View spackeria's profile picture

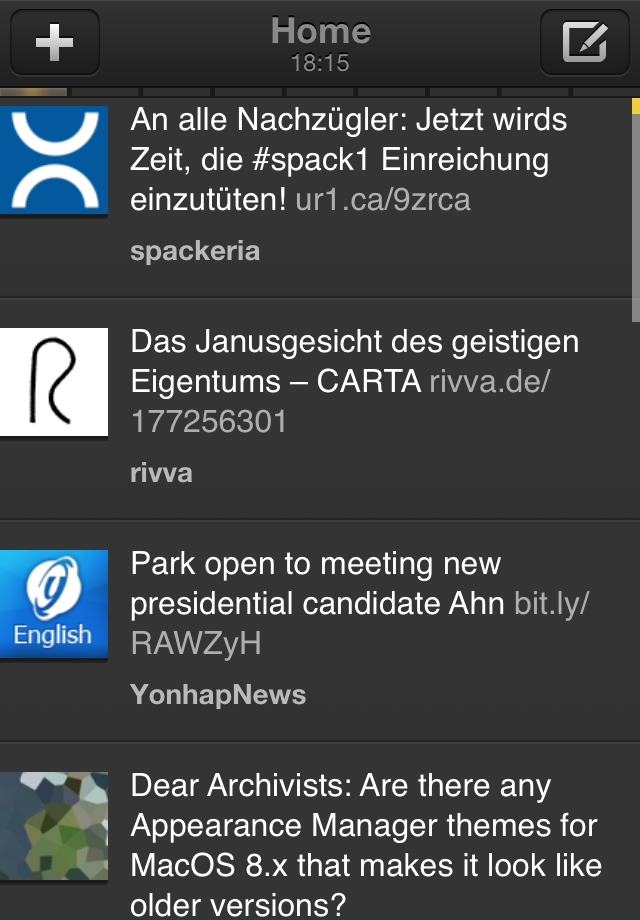coord(53,160)
